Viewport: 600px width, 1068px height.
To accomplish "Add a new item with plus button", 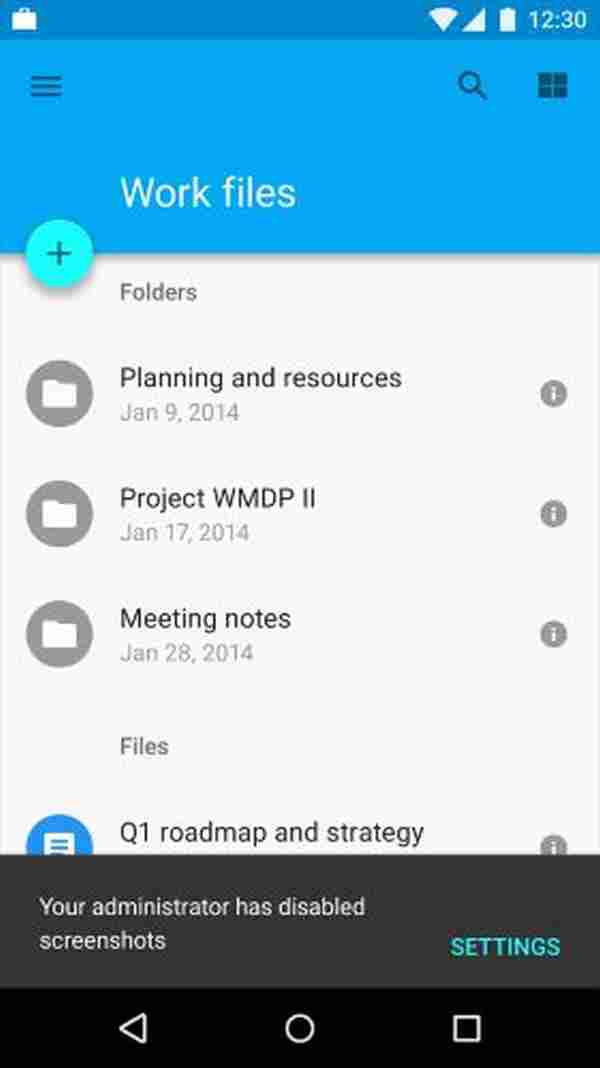I will (x=59, y=254).
